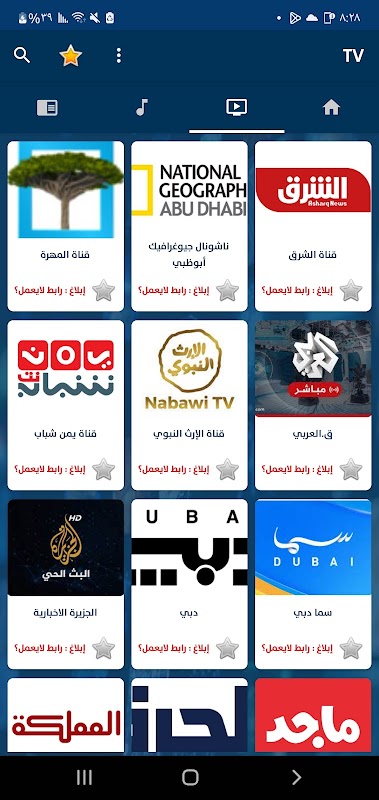Report broken link for قناة المهرة
The height and width of the screenshot is (800, 379).
tap(50, 290)
